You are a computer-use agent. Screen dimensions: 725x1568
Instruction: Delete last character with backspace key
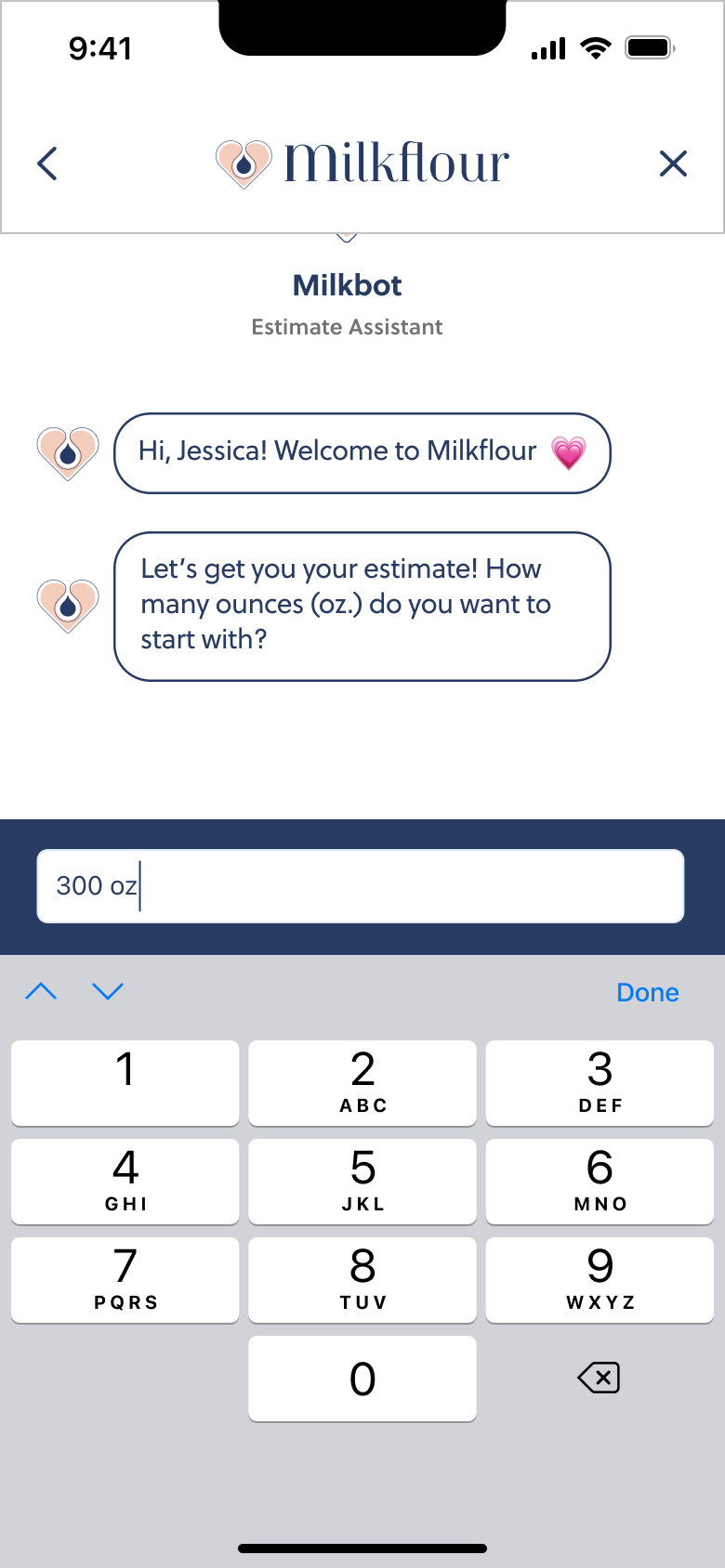point(600,1378)
